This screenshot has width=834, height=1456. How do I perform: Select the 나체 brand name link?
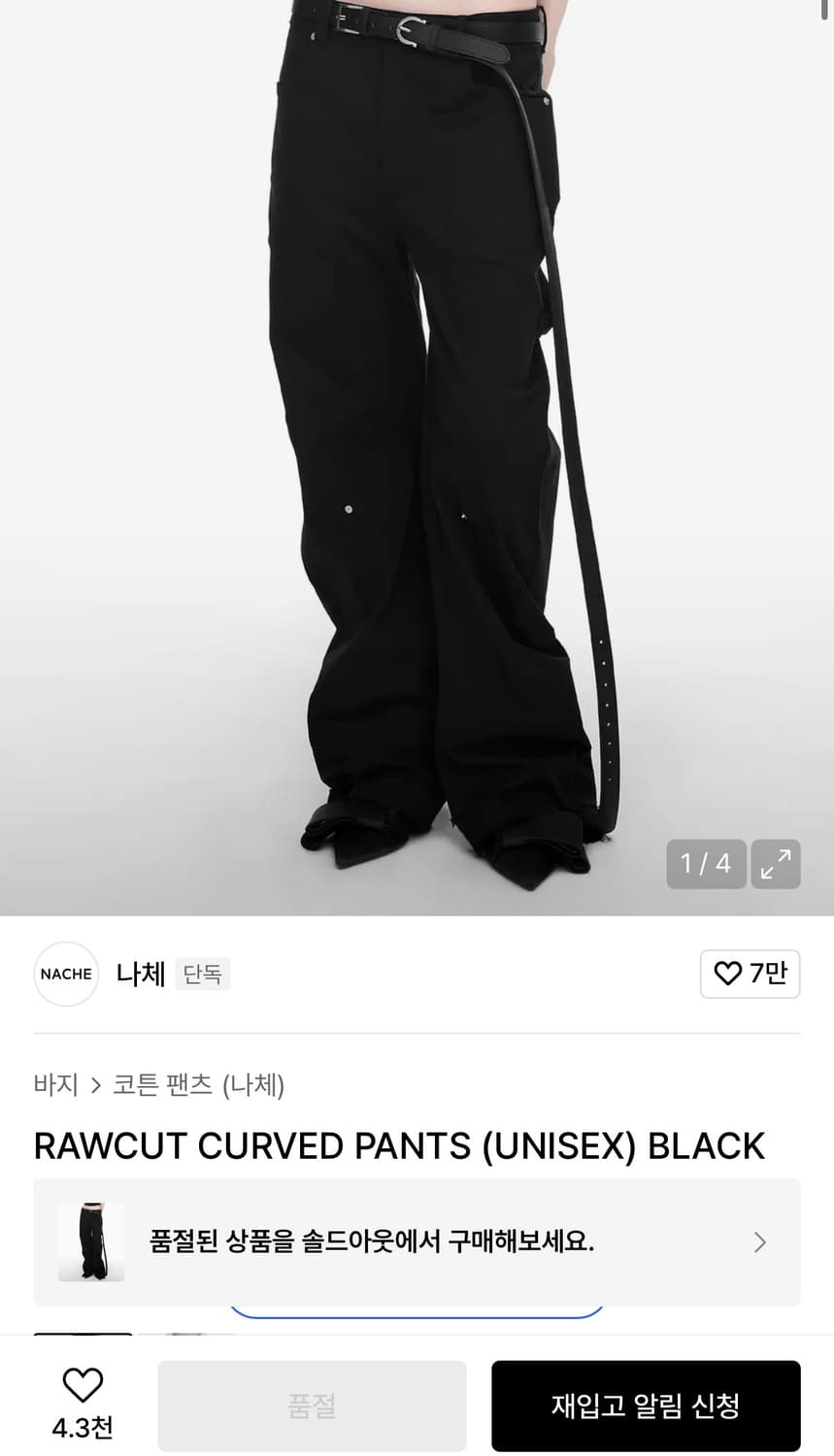click(x=140, y=974)
